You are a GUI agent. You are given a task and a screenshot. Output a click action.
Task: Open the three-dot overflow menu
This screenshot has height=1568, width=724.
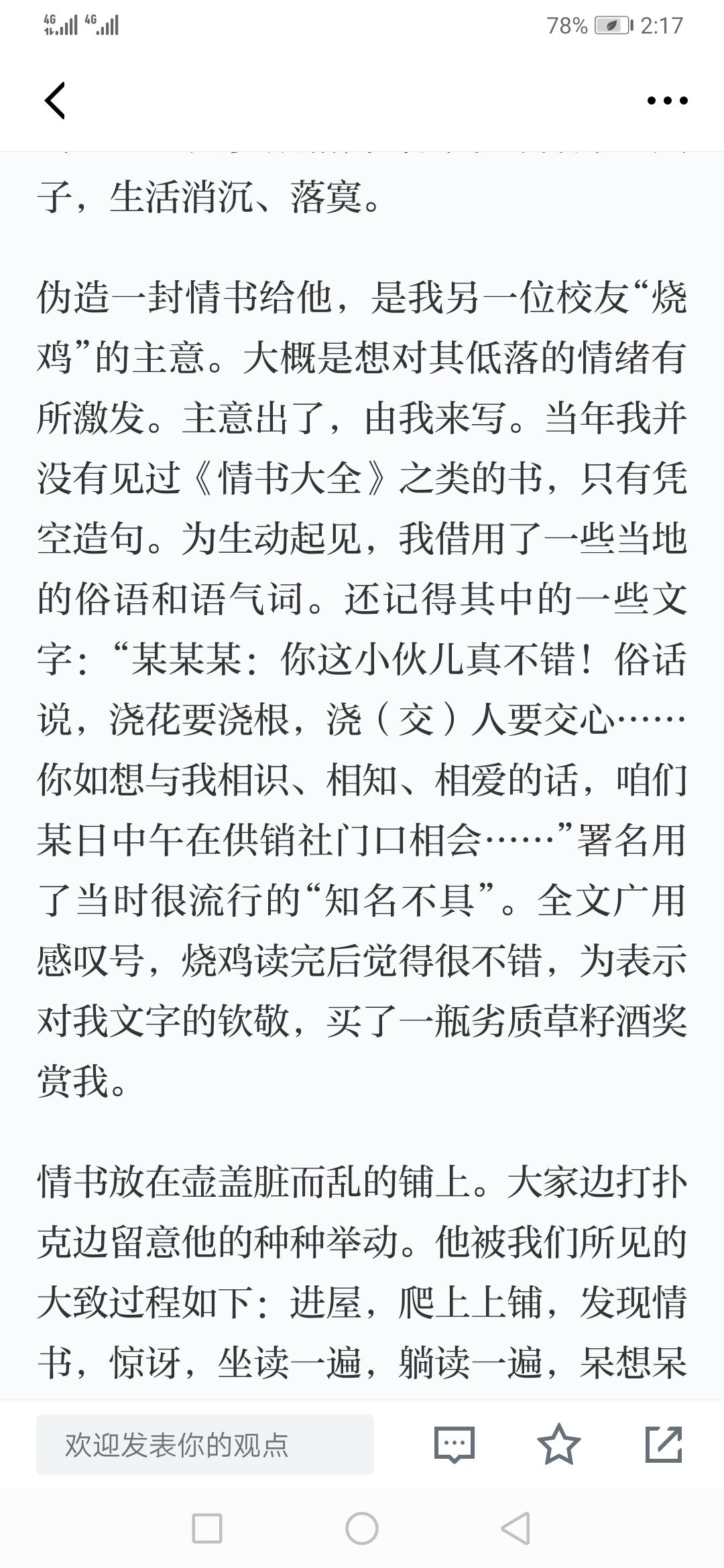click(667, 101)
